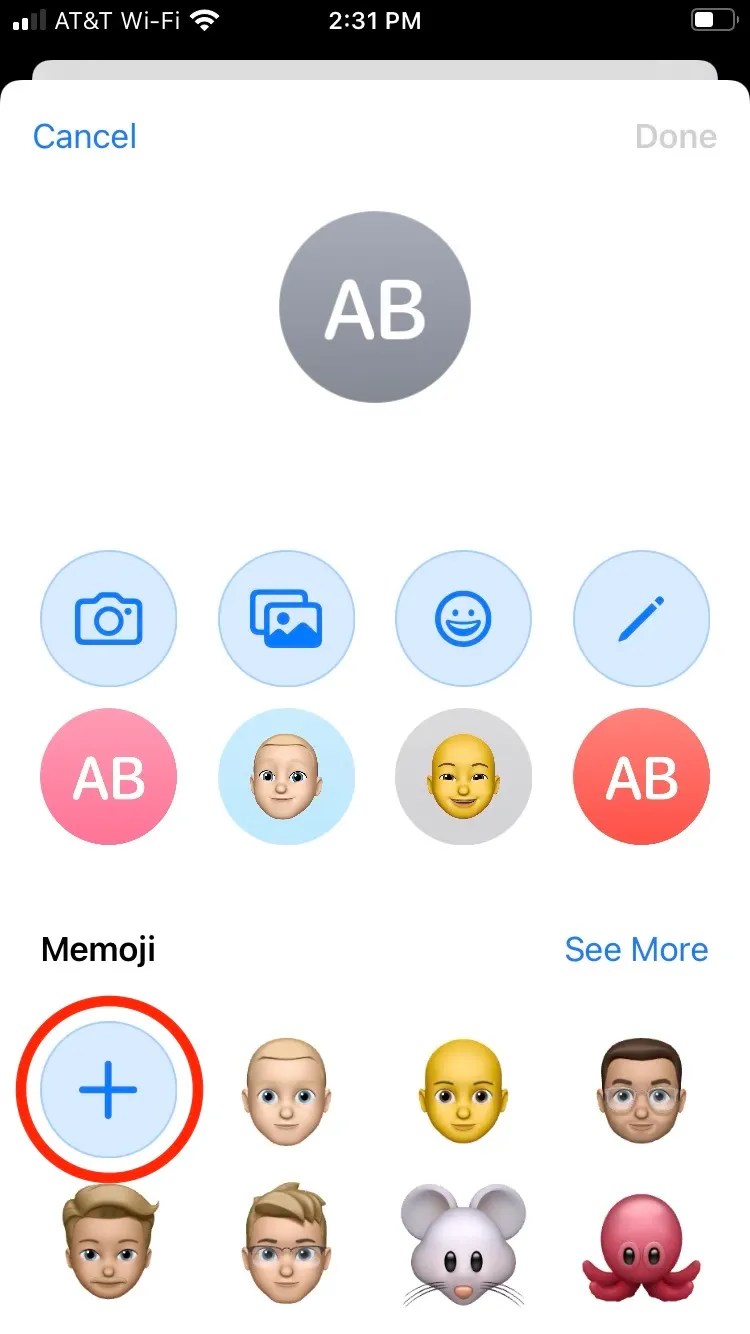Pick the red AB monogram avatar

641,777
